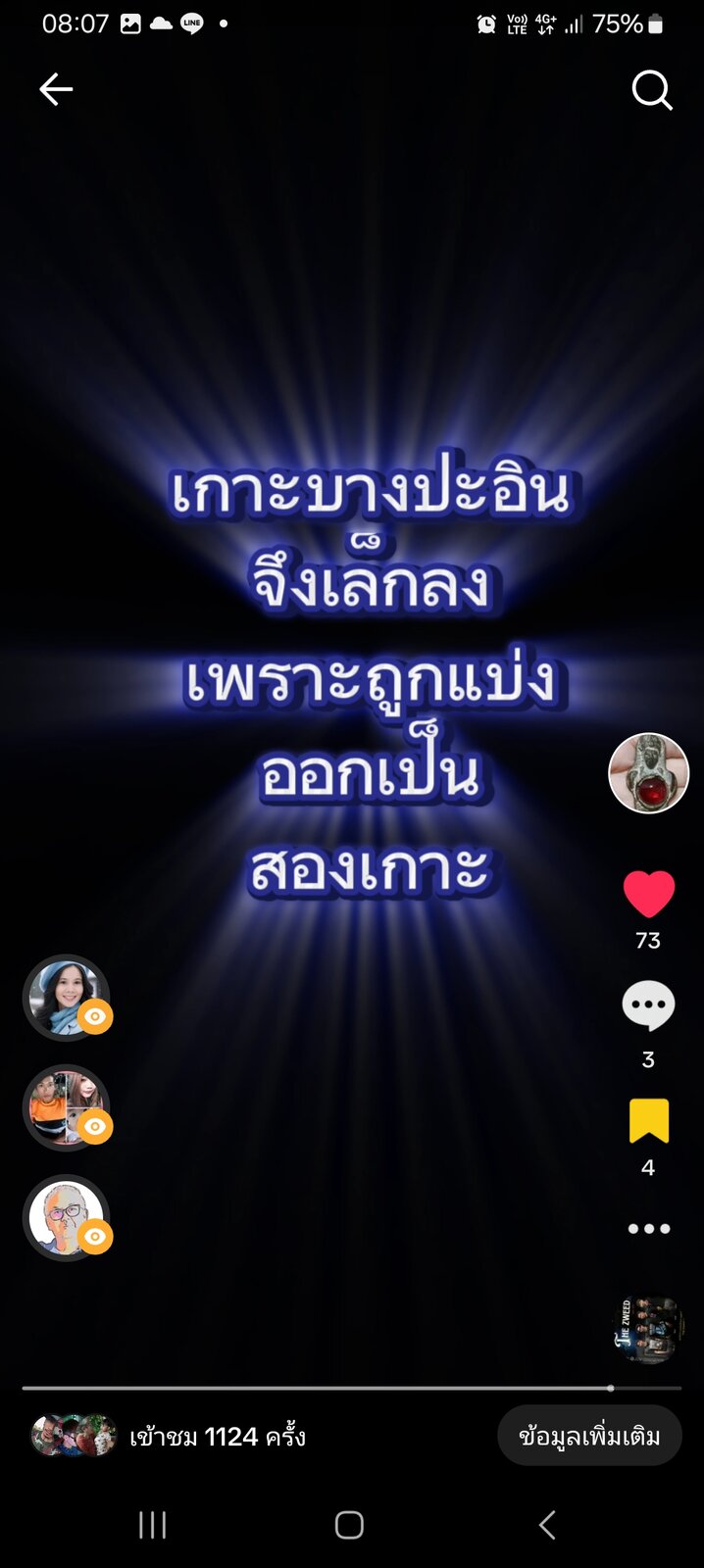Bookmark this video

click(x=648, y=1121)
